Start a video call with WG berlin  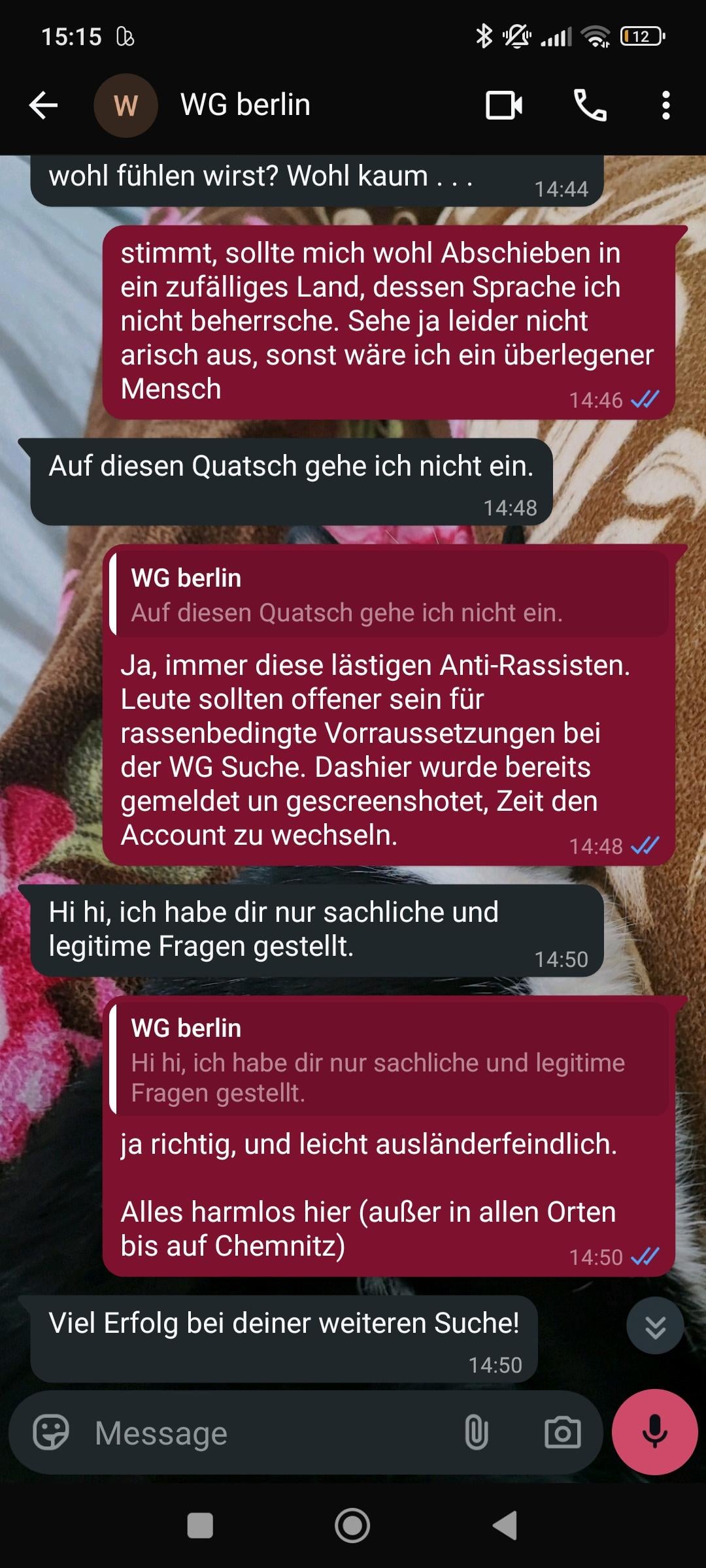pyautogui.click(x=503, y=105)
